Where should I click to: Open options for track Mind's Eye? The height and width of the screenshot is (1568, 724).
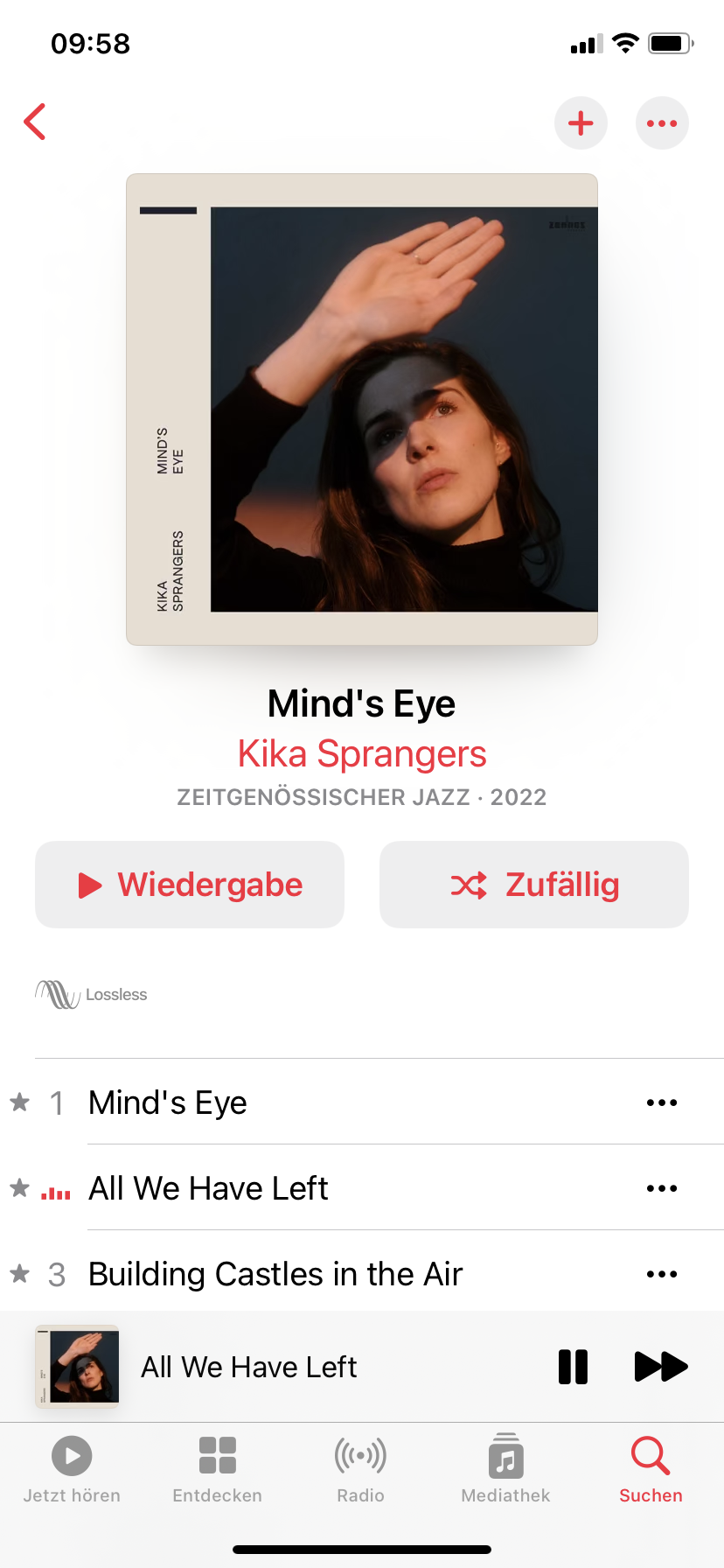[x=662, y=1102]
